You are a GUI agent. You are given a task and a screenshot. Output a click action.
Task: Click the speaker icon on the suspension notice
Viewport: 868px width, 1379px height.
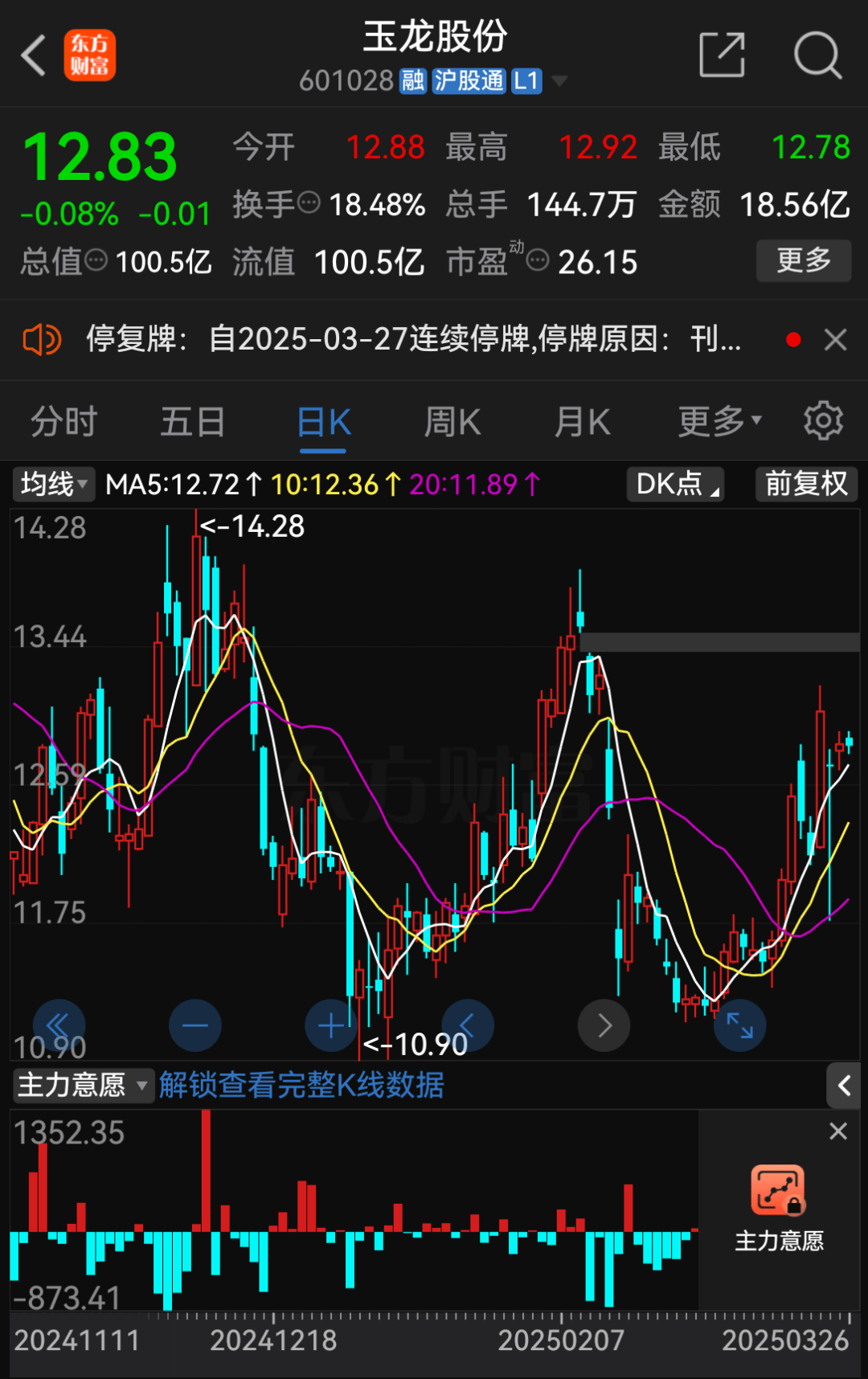pos(42,339)
